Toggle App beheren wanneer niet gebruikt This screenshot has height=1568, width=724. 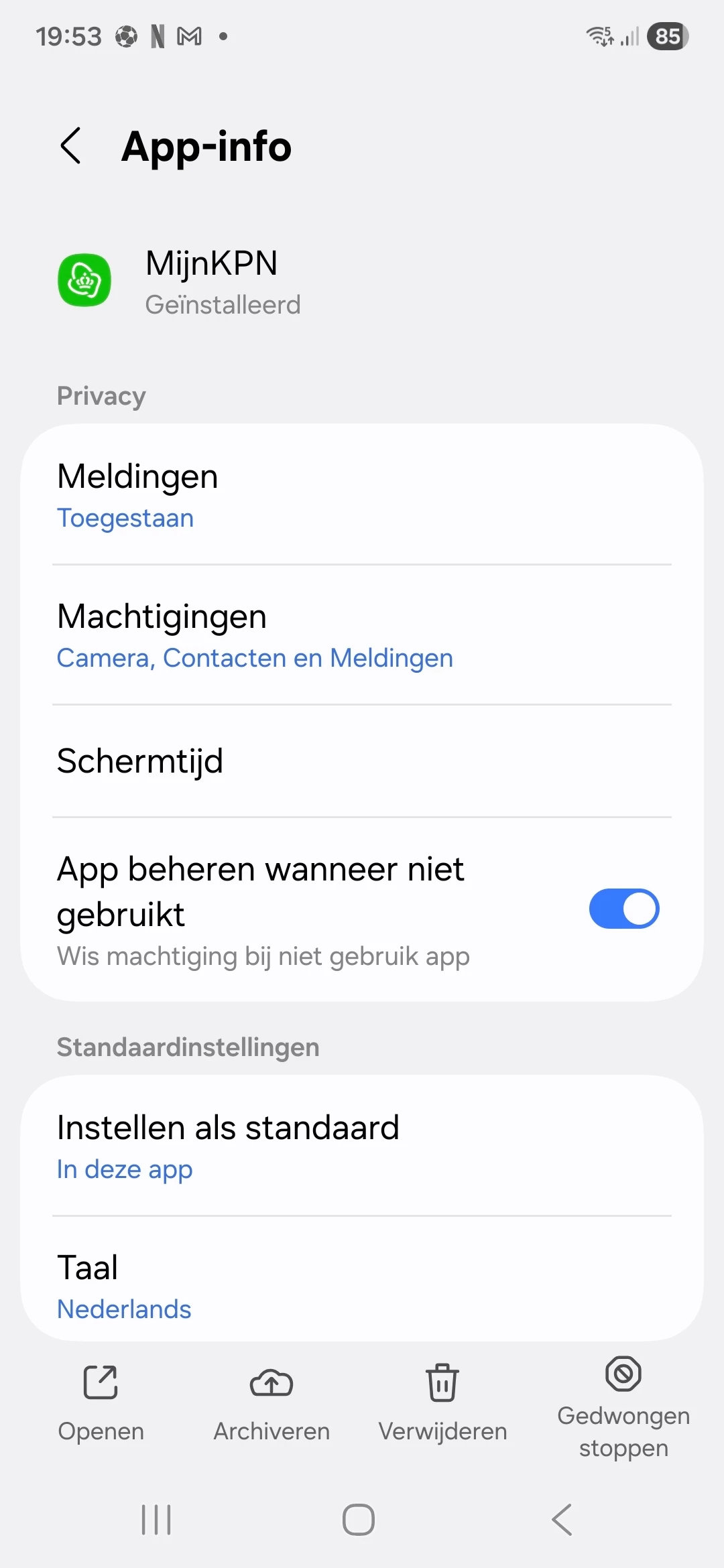[x=623, y=909]
